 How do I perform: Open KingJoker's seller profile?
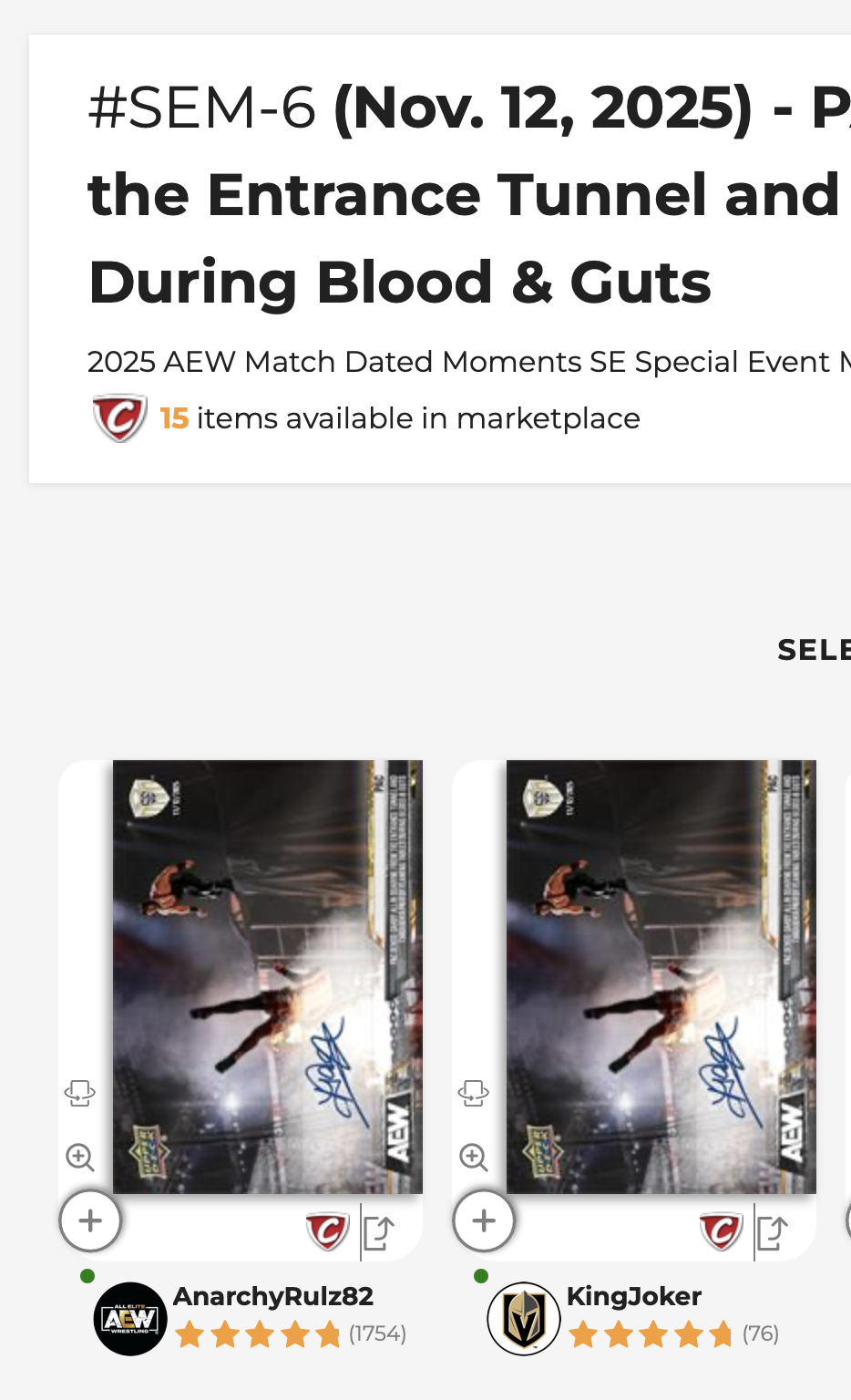pos(633,1296)
